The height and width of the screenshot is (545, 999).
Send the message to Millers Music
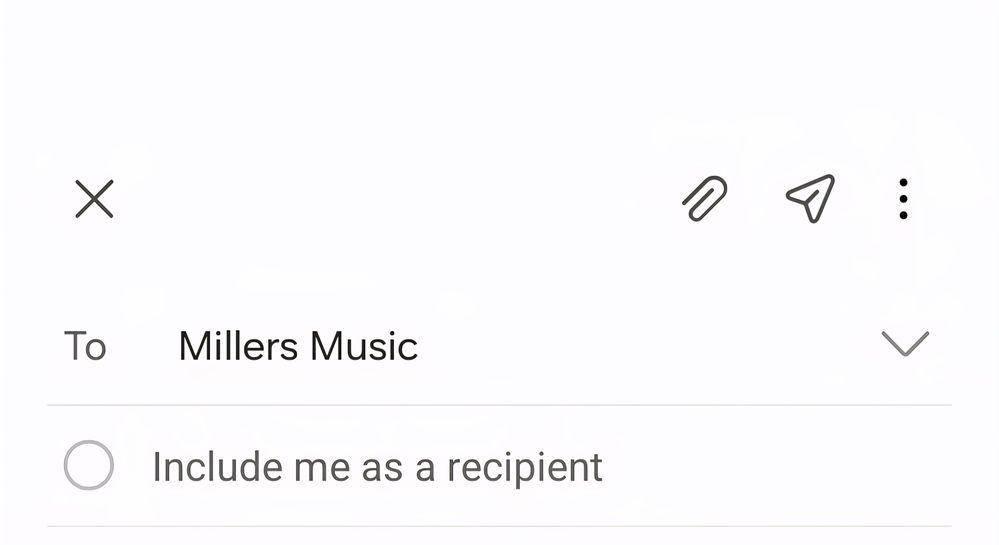pos(810,198)
